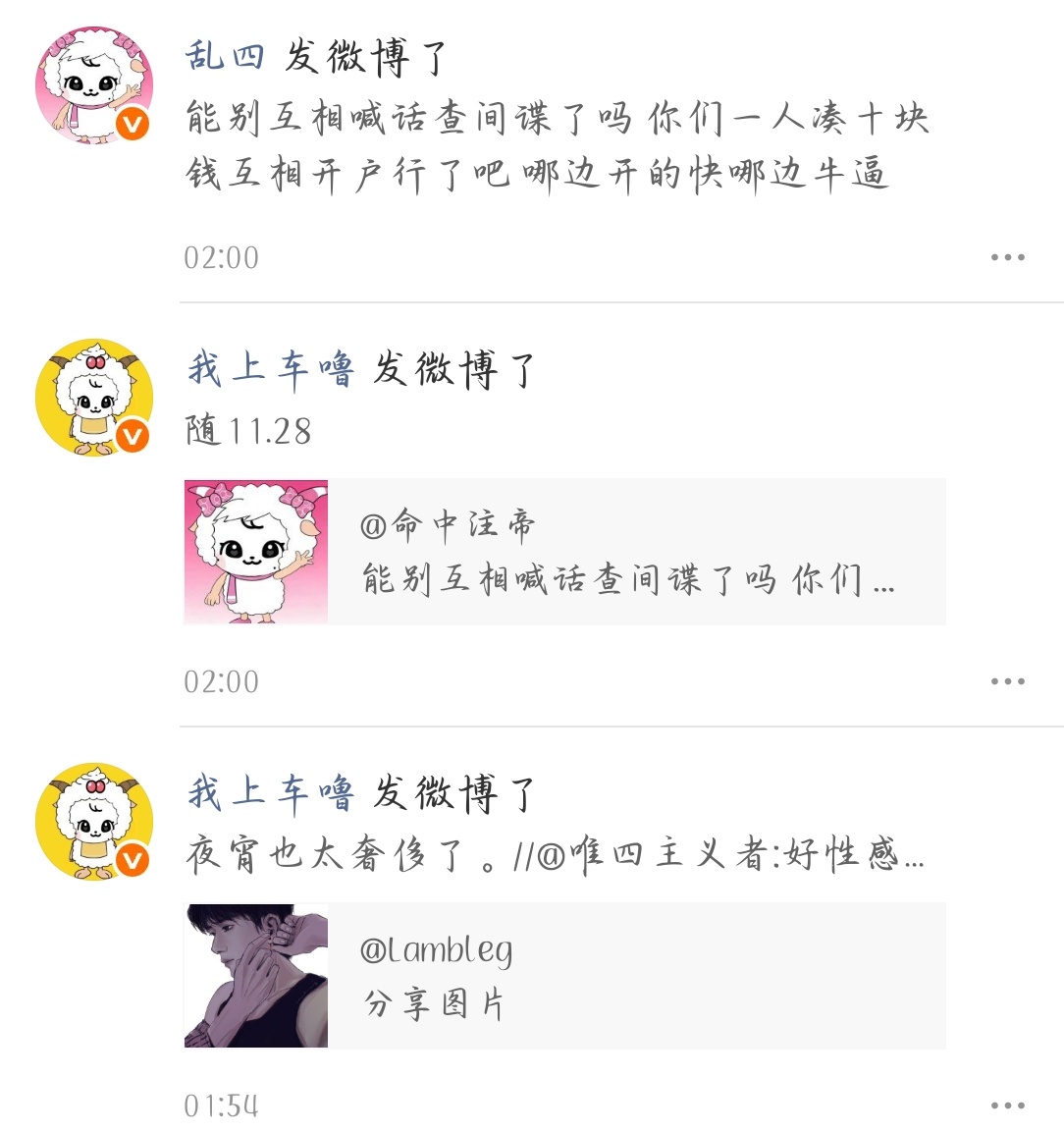Click 乱四's profile avatar icon

tap(91, 85)
